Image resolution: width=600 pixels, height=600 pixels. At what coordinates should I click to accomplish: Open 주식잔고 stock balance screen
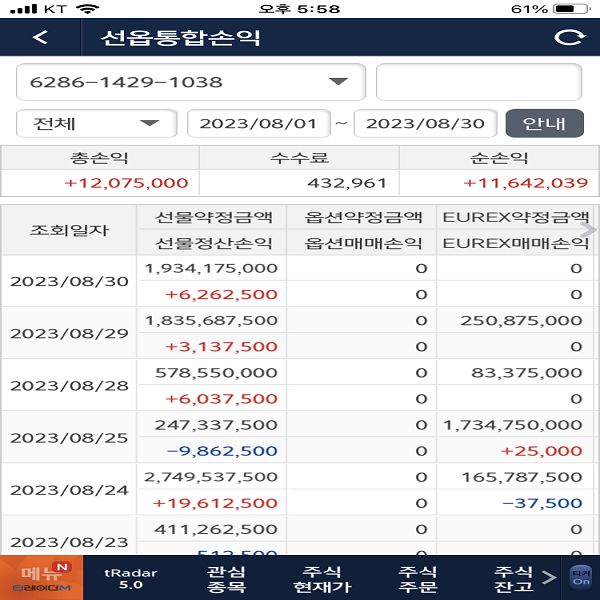pos(513,578)
